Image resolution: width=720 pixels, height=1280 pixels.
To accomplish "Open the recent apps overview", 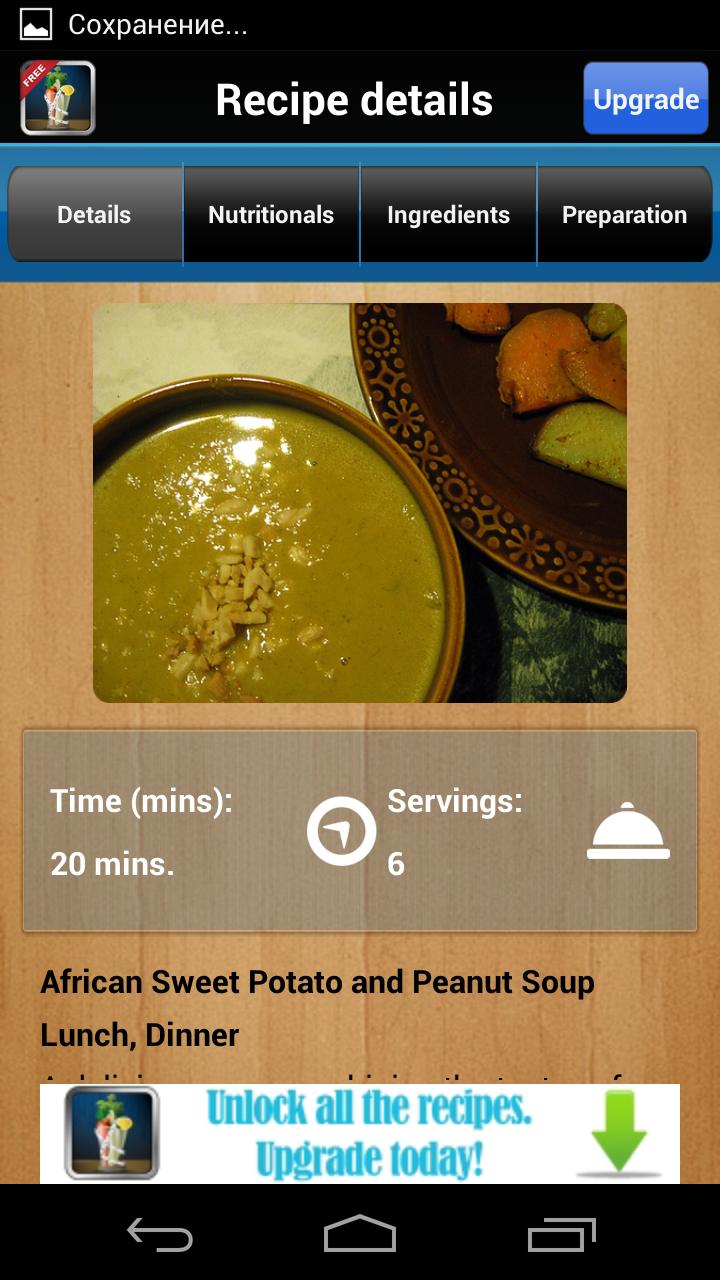I will point(561,1234).
